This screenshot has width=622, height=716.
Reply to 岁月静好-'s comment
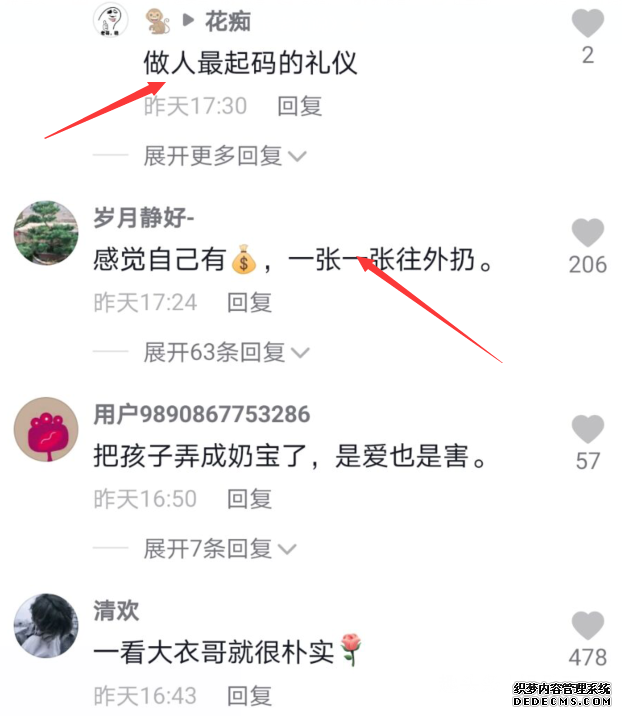249,302
